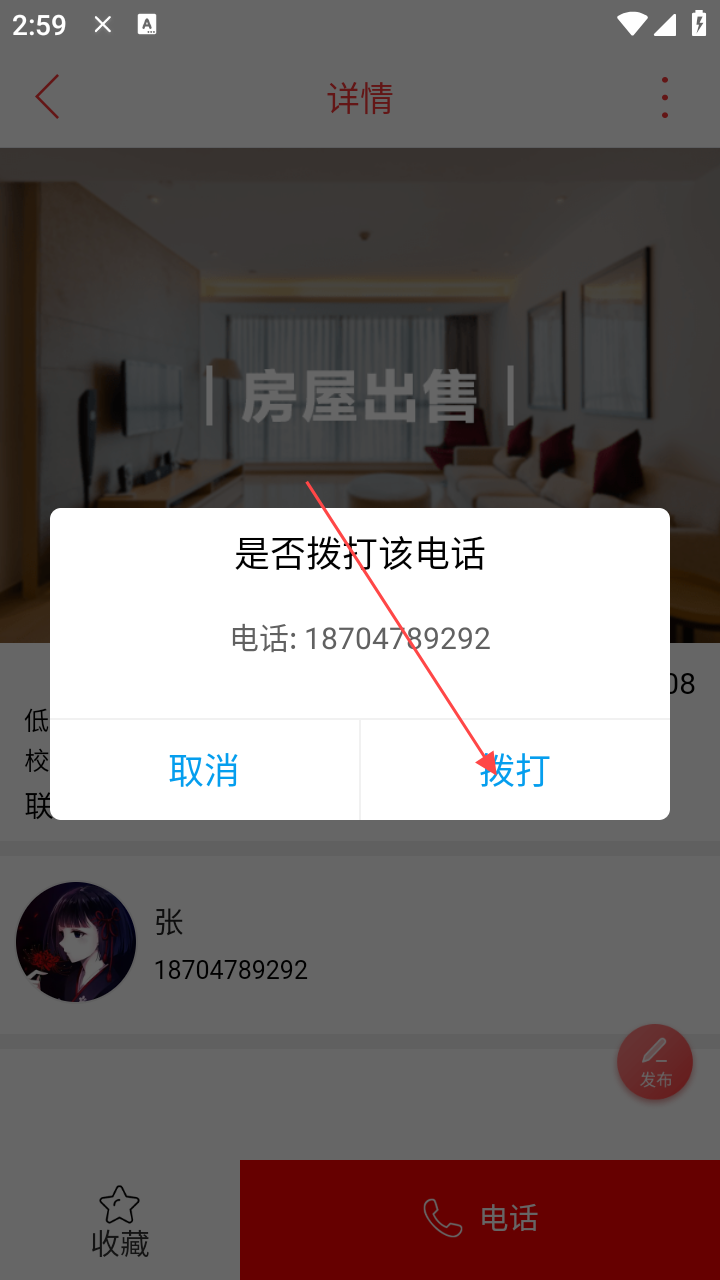The width and height of the screenshot is (720, 1280).
Task: Confirm the call by tapping 拨打
Action: pos(515,770)
